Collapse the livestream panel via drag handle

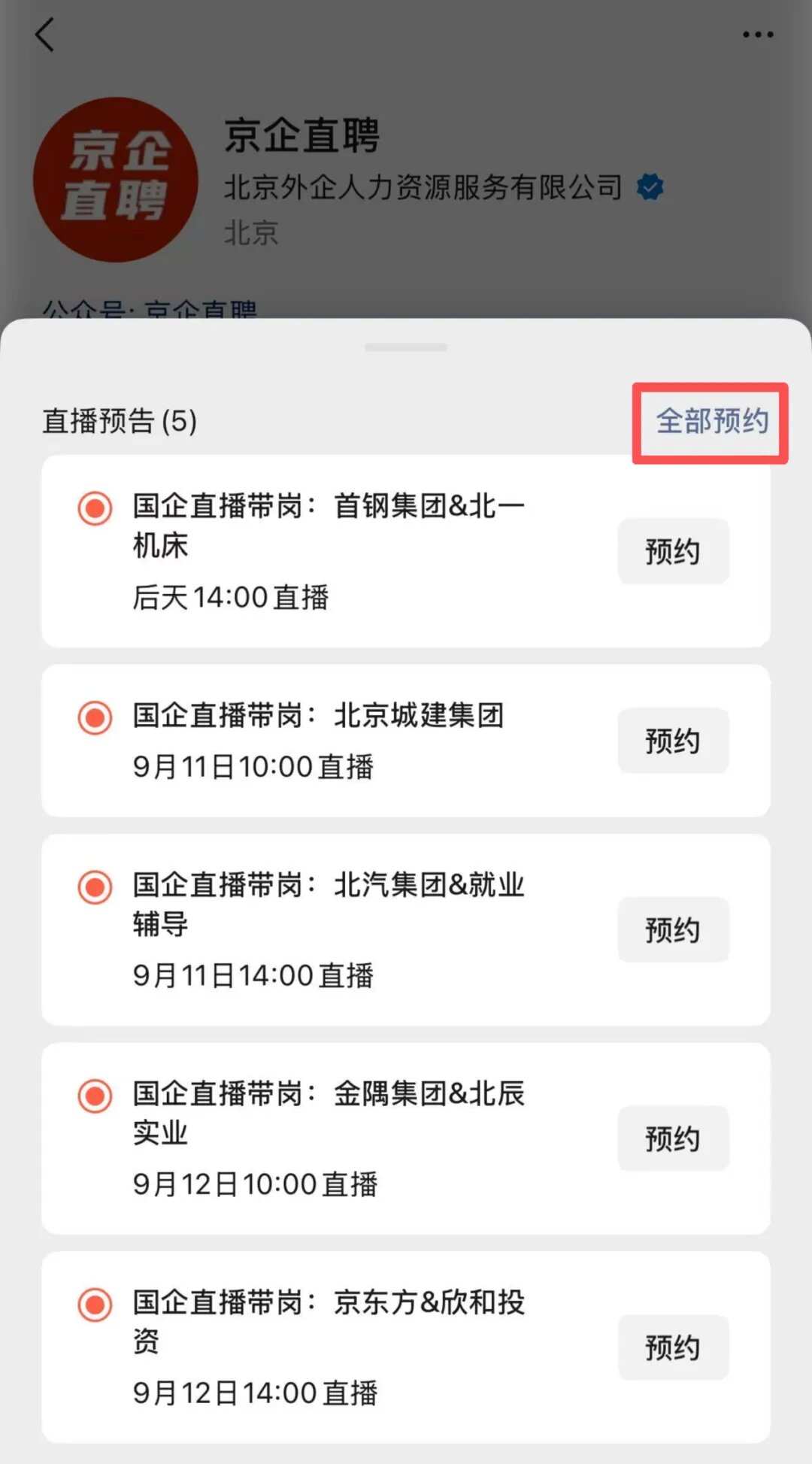(x=406, y=346)
